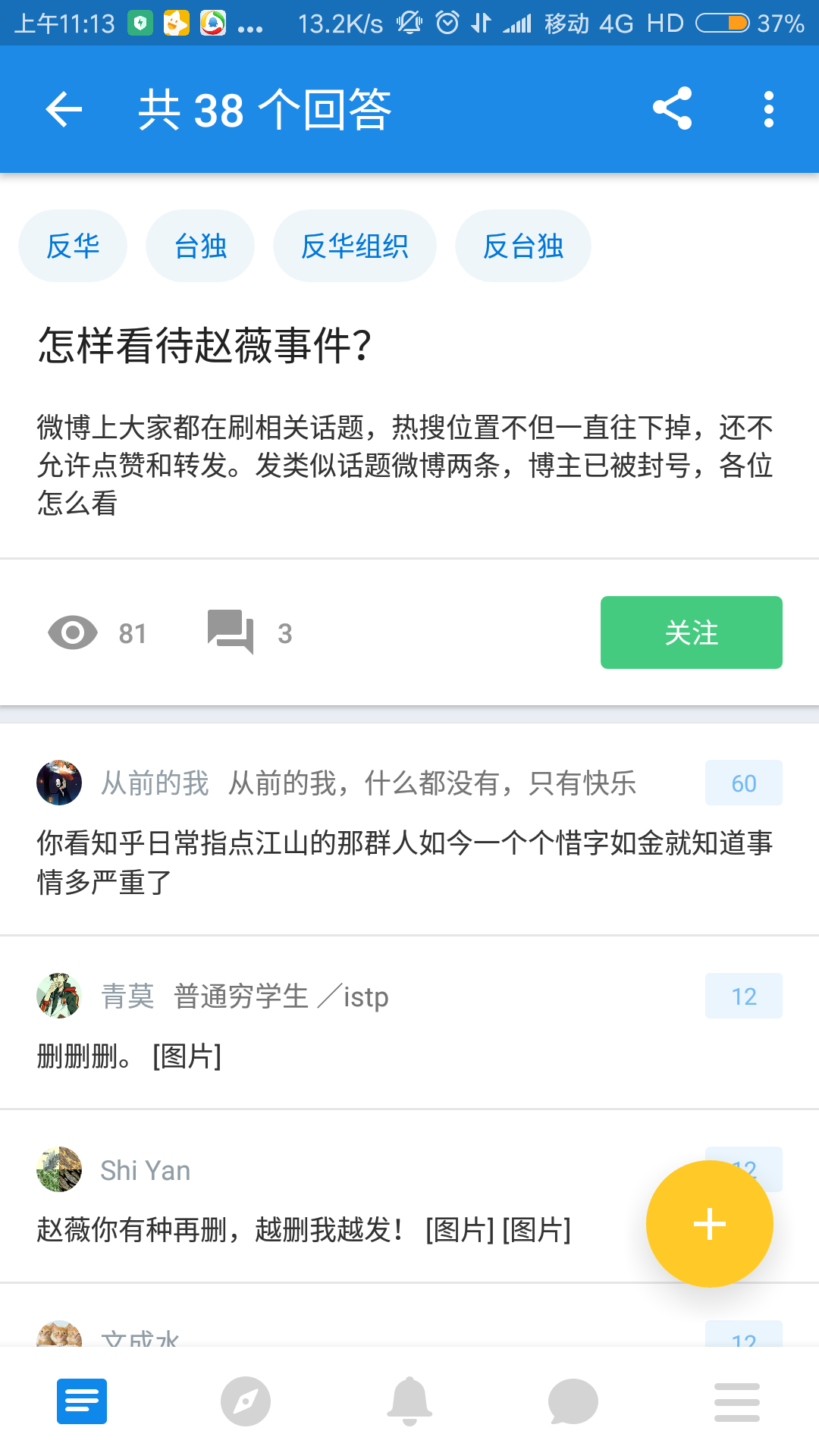Open the explore compass tab at bottom
This screenshot has height=1456, width=819.
[x=245, y=1402]
